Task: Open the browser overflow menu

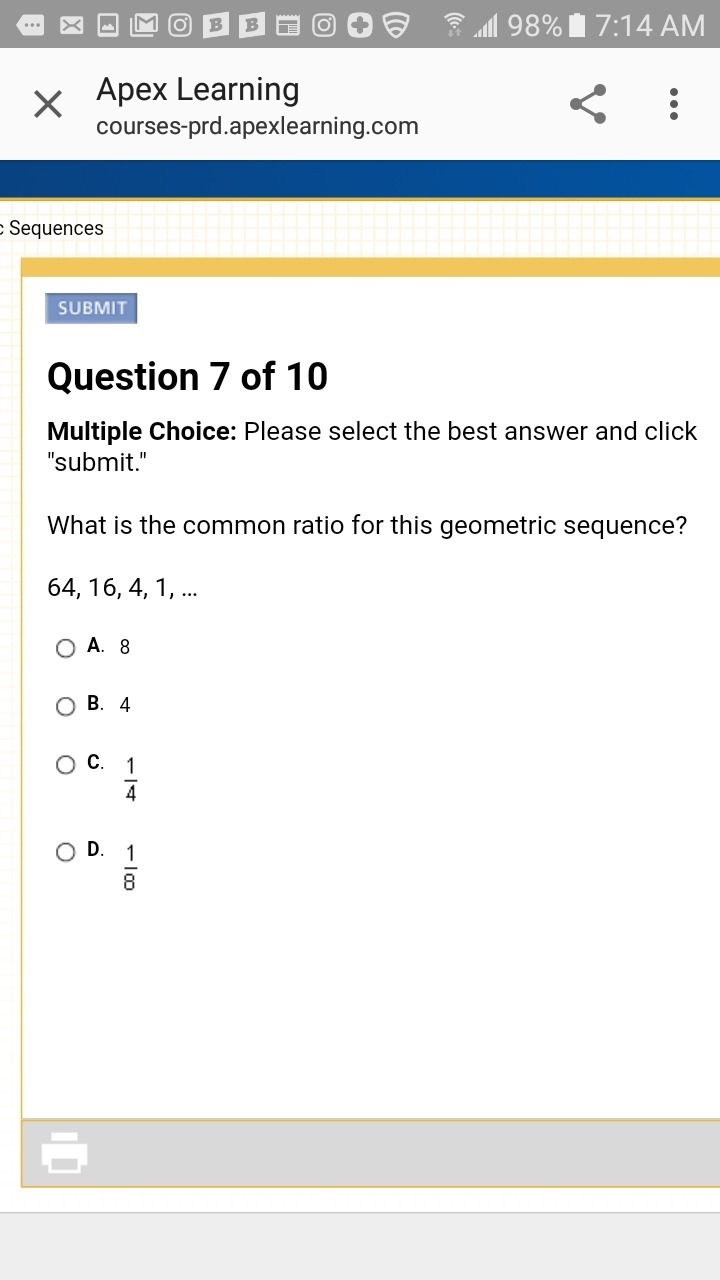Action: tap(674, 104)
